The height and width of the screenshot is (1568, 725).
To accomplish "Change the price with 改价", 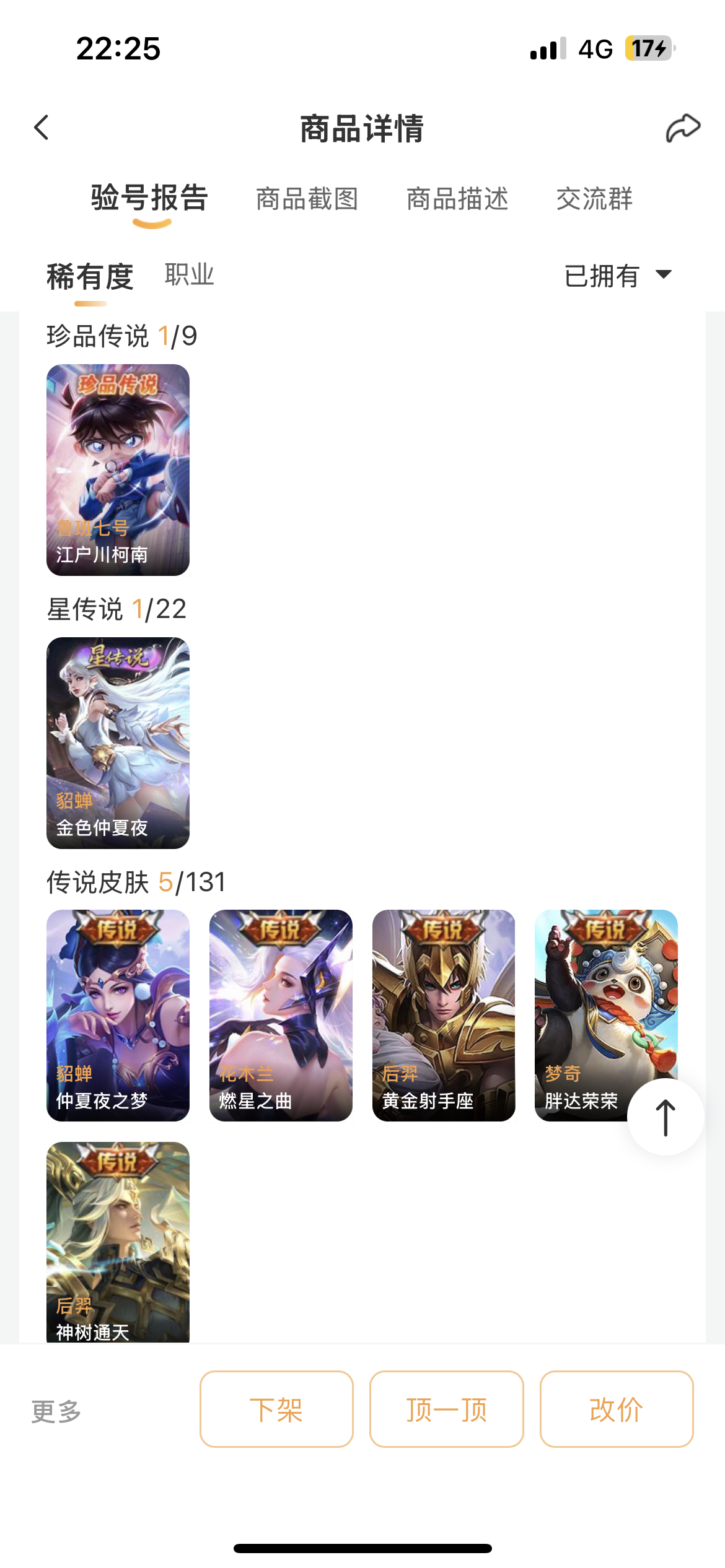I will (616, 1409).
